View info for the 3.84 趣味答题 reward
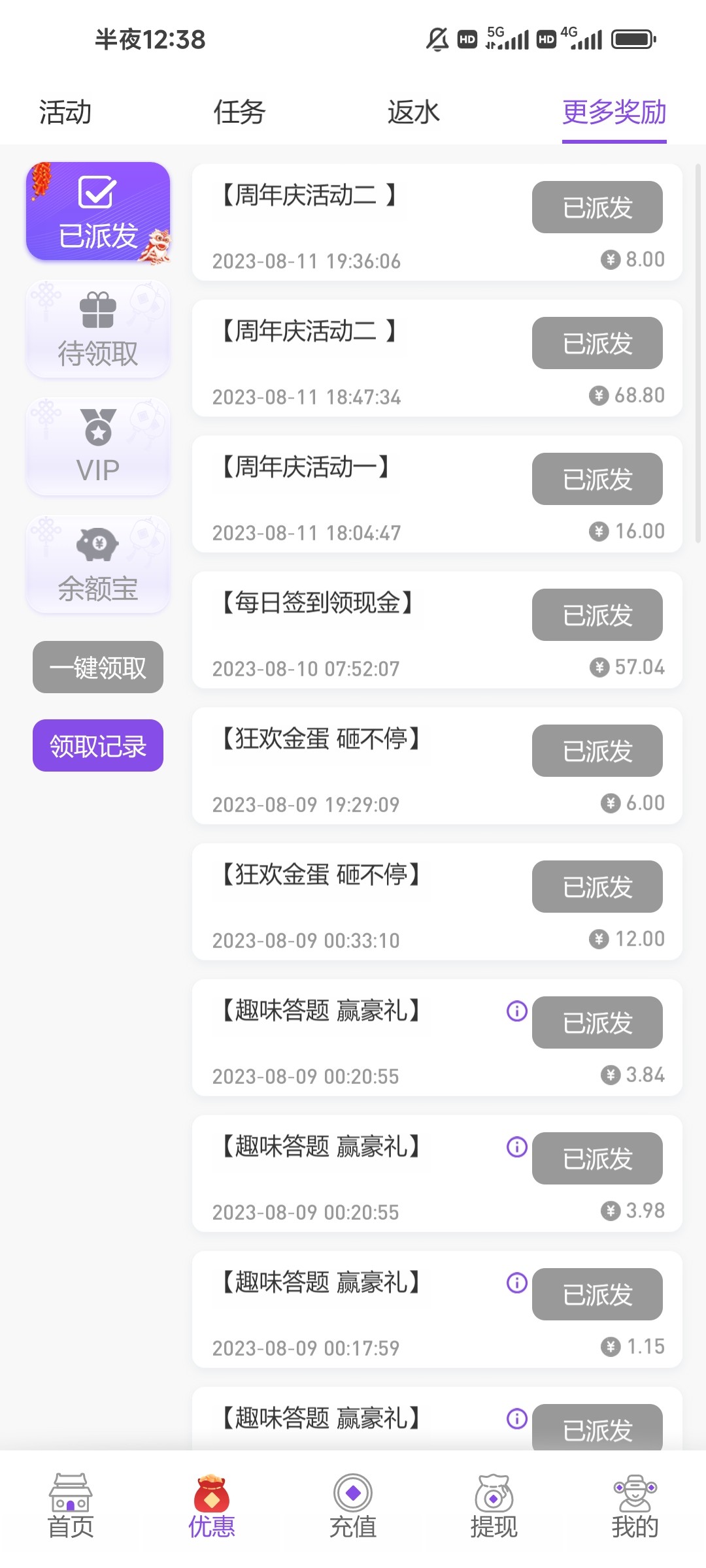The height and width of the screenshot is (1568, 706). [517, 1011]
